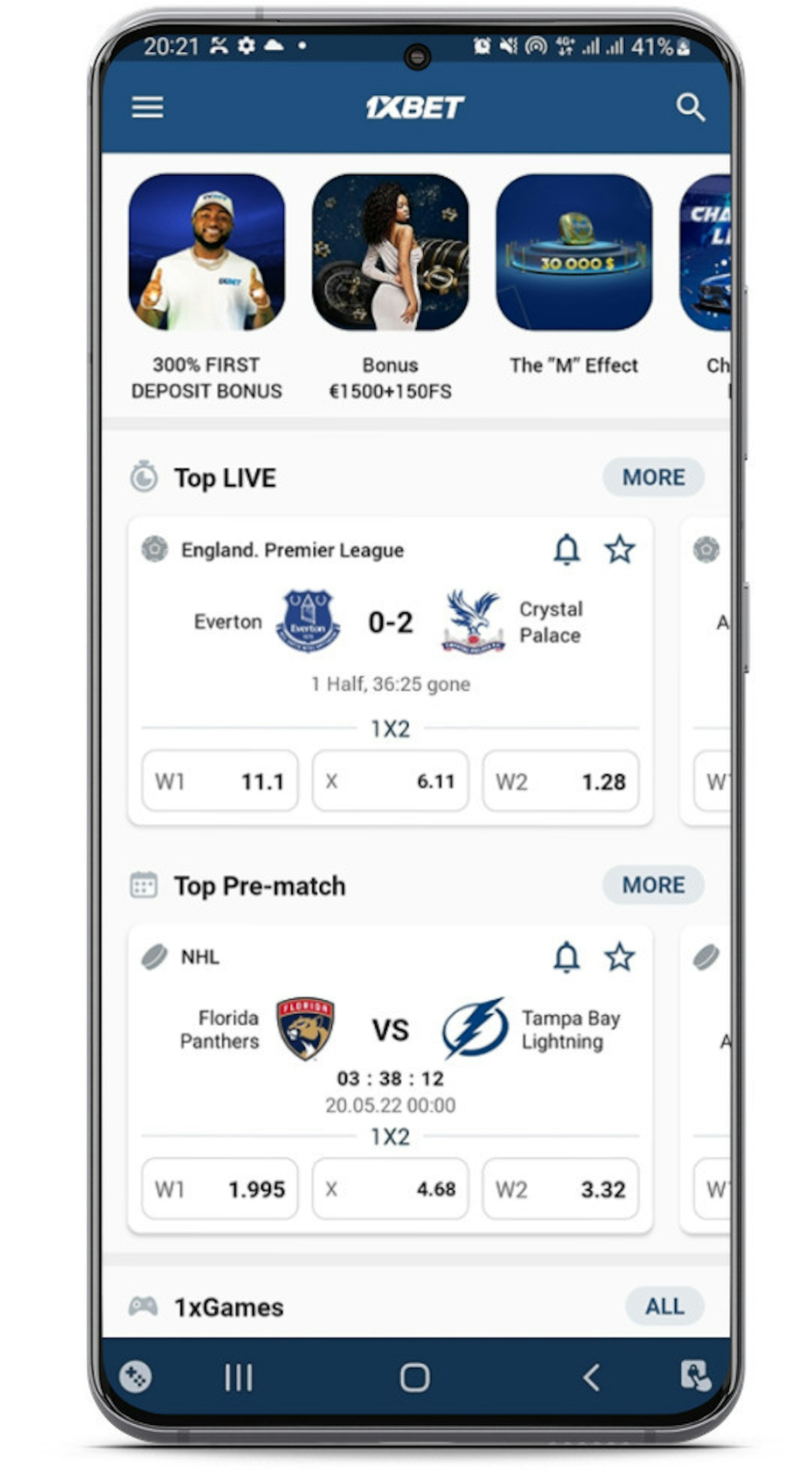The width and height of the screenshot is (812, 1472).
Task: Go to the system home screen
Action: pyautogui.click(x=415, y=1377)
